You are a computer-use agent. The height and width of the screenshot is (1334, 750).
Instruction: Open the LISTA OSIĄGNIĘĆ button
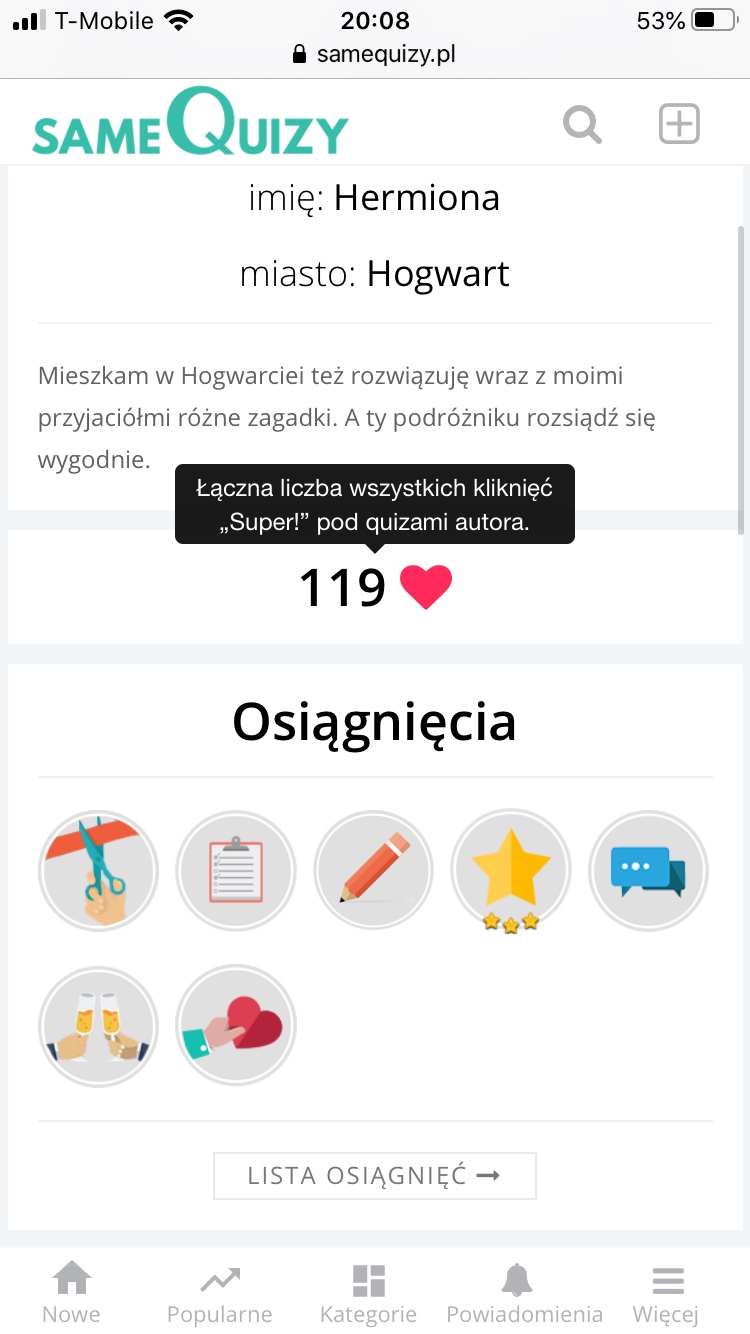375,1176
